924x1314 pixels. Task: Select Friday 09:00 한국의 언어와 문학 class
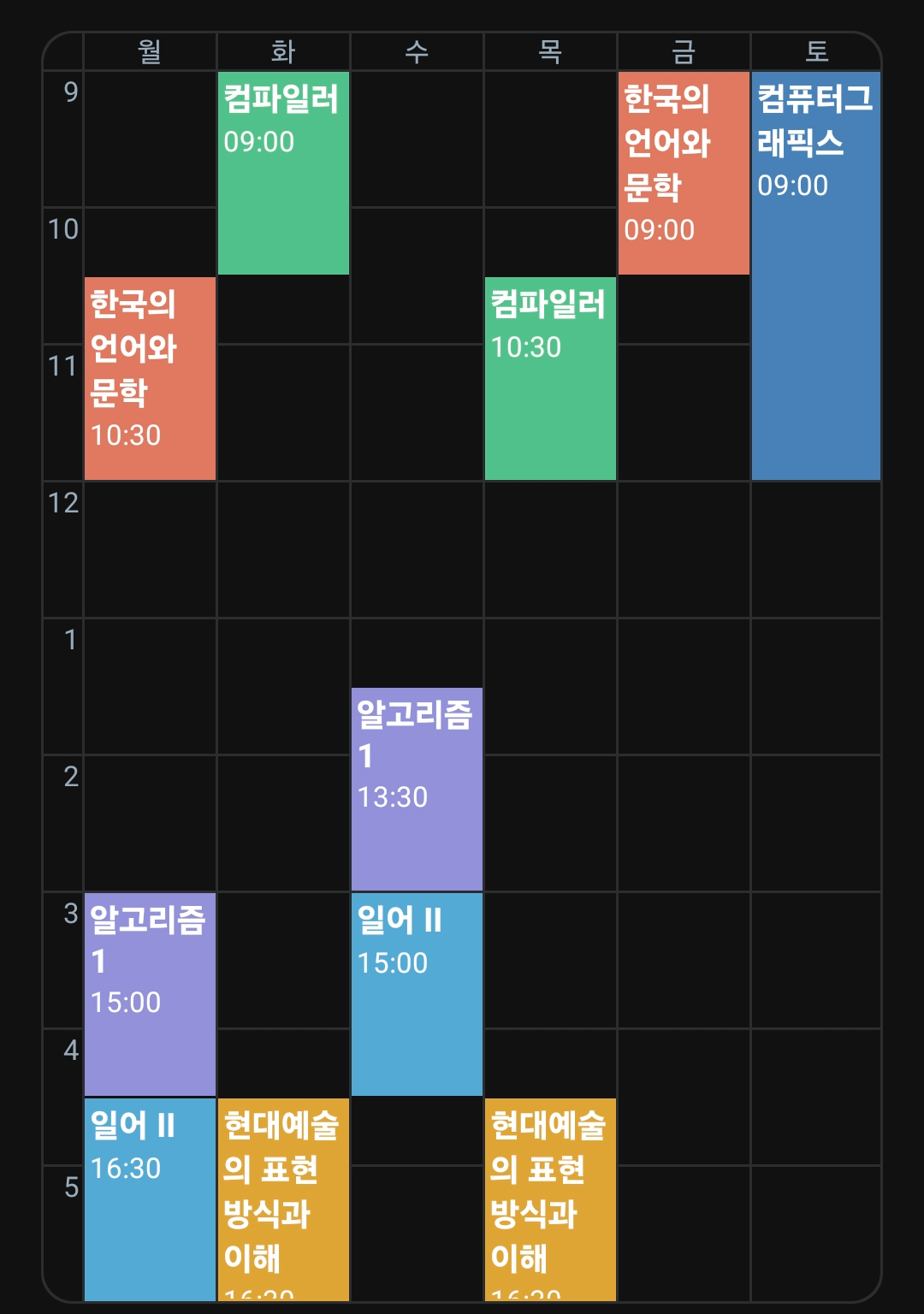684,173
